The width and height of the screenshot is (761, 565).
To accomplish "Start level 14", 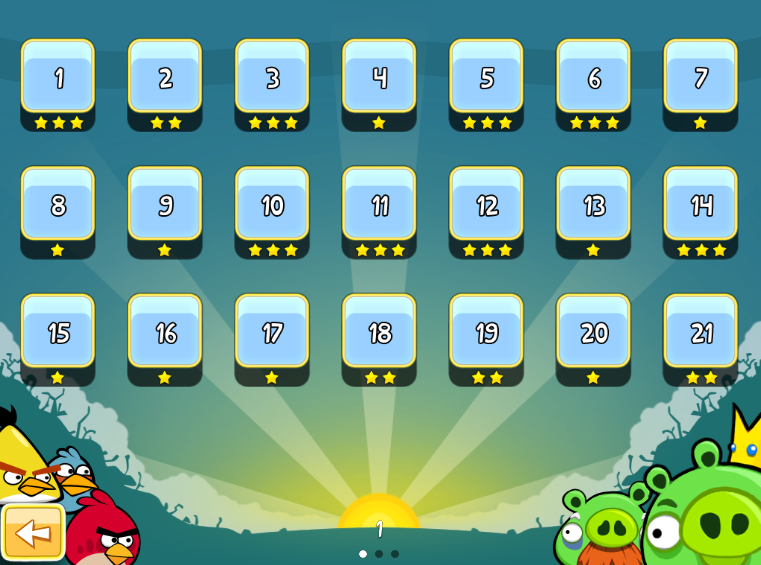I will click(700, 205).
